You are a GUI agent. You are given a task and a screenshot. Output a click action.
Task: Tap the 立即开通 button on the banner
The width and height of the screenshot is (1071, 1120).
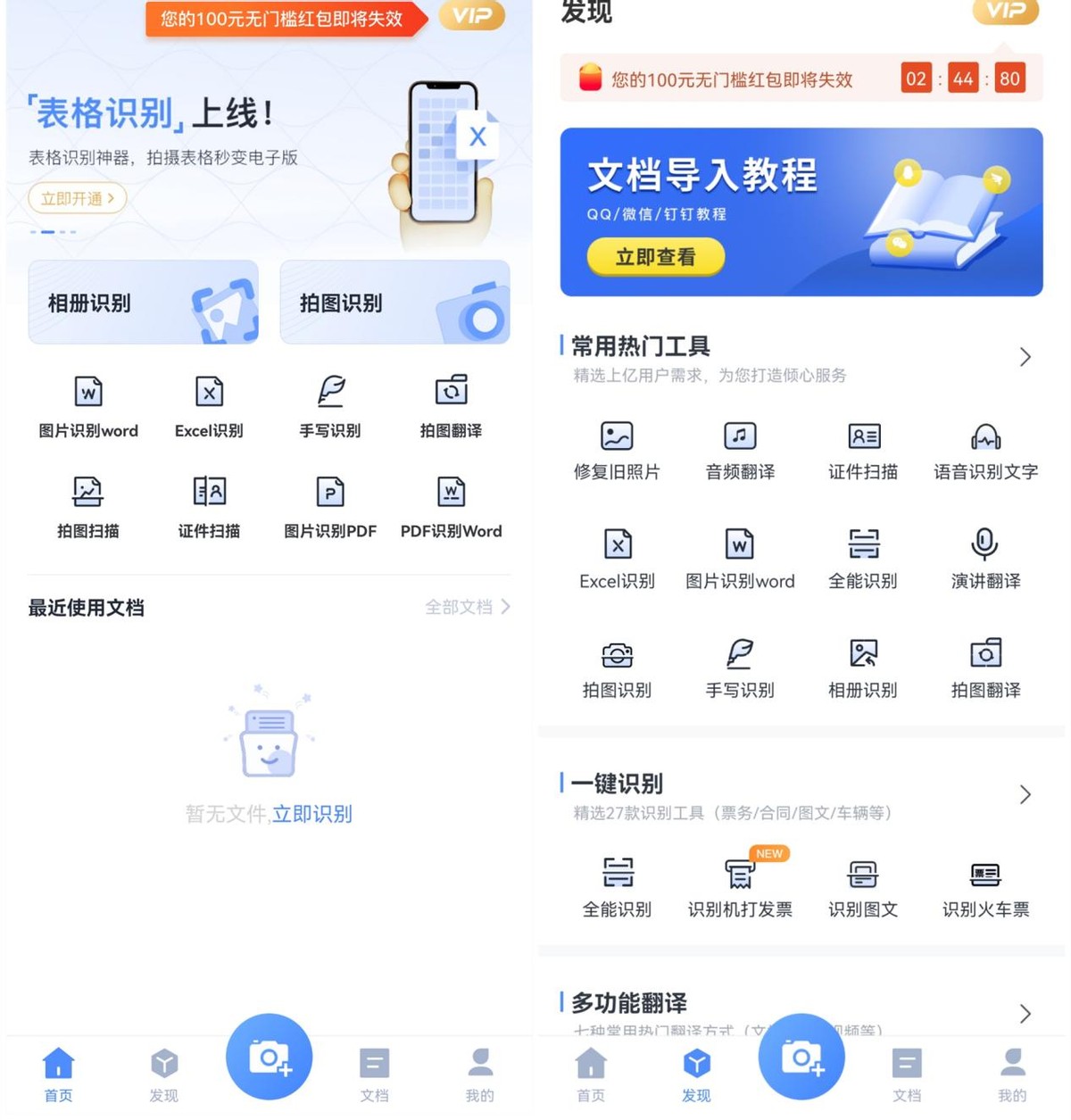tap(77, 198)
